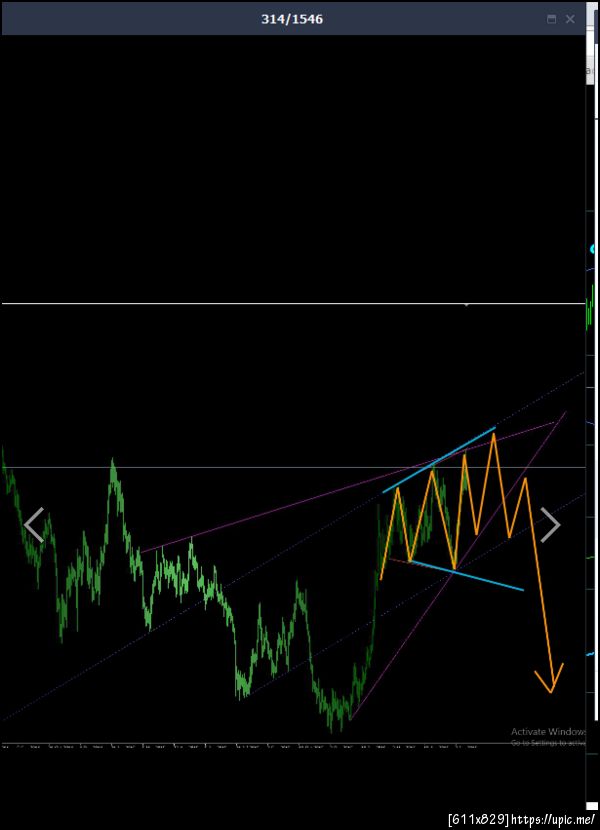This screenshot has height=830, width=600.
Task: Close the image viewer
Action: click(570, 19)
